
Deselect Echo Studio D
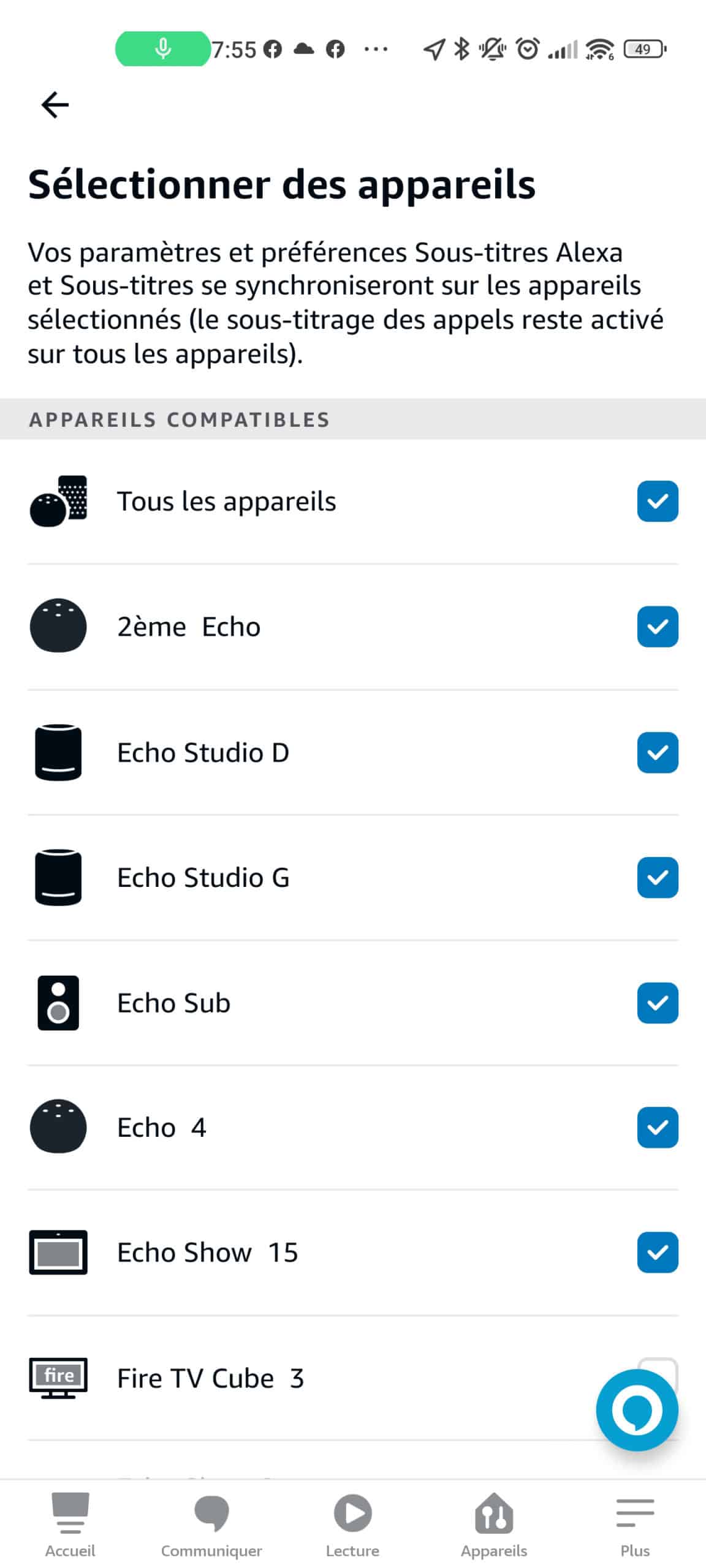tap(657, 752)
